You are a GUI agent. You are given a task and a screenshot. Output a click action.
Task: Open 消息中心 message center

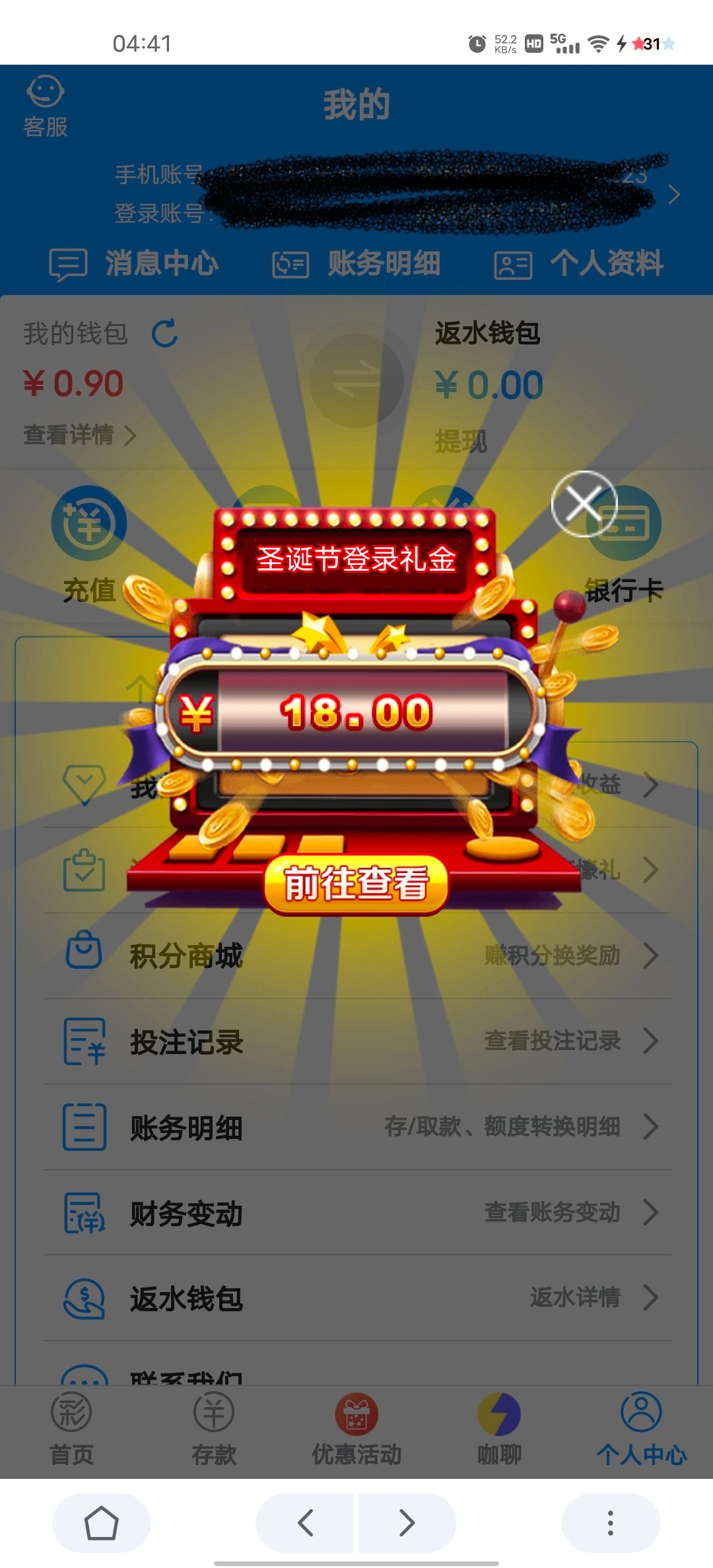134,263
